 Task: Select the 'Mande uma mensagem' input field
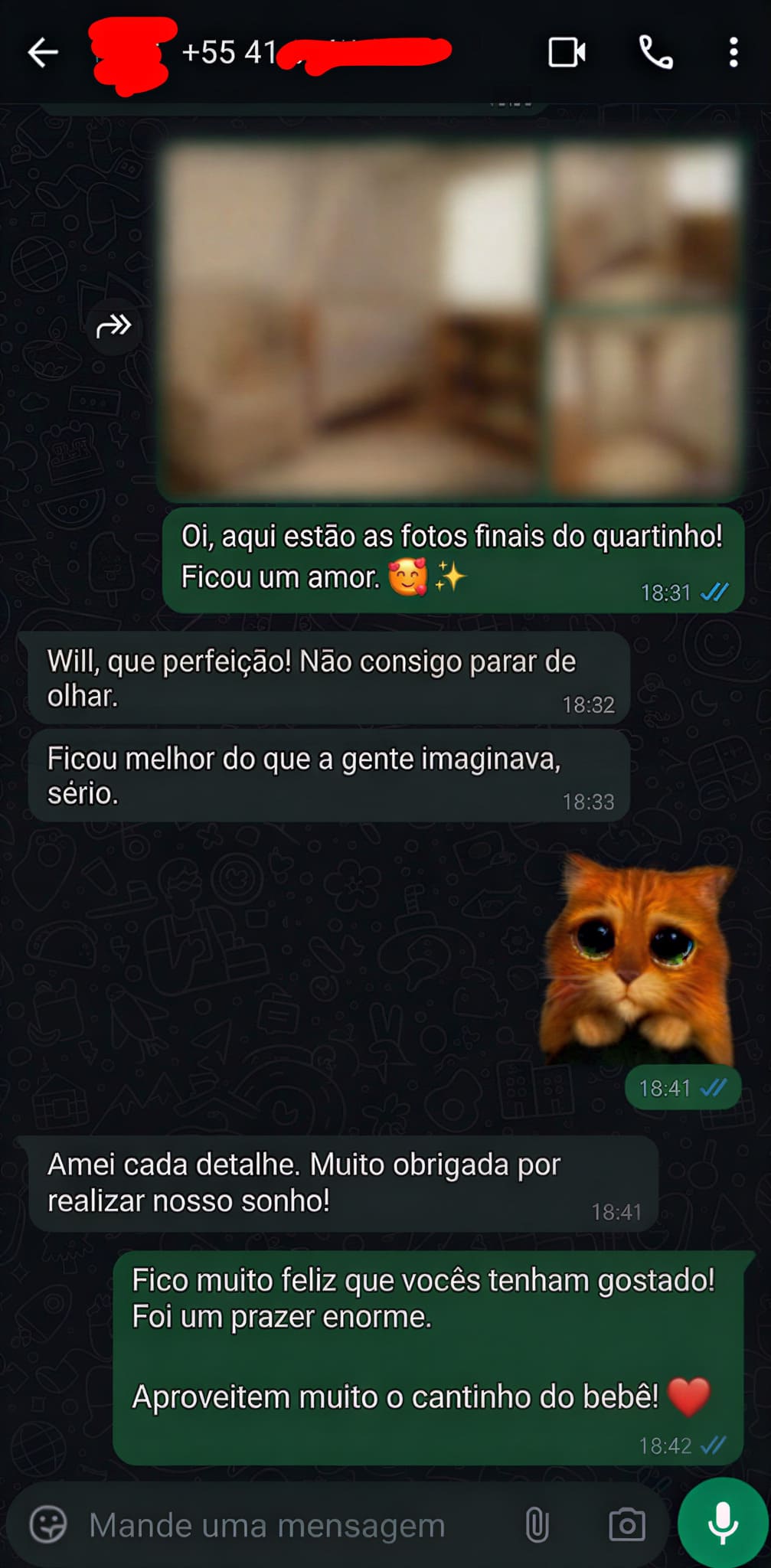click(268, 1524)
